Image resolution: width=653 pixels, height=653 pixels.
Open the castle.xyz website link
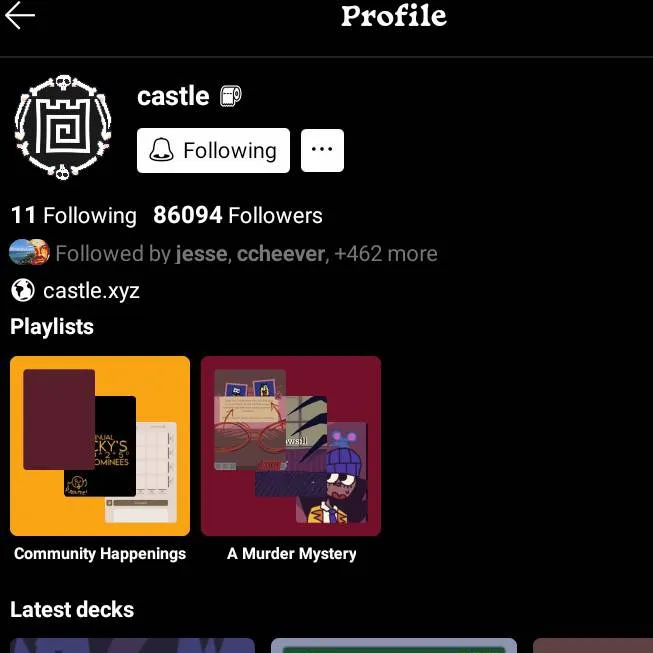[x=90, y=291]
